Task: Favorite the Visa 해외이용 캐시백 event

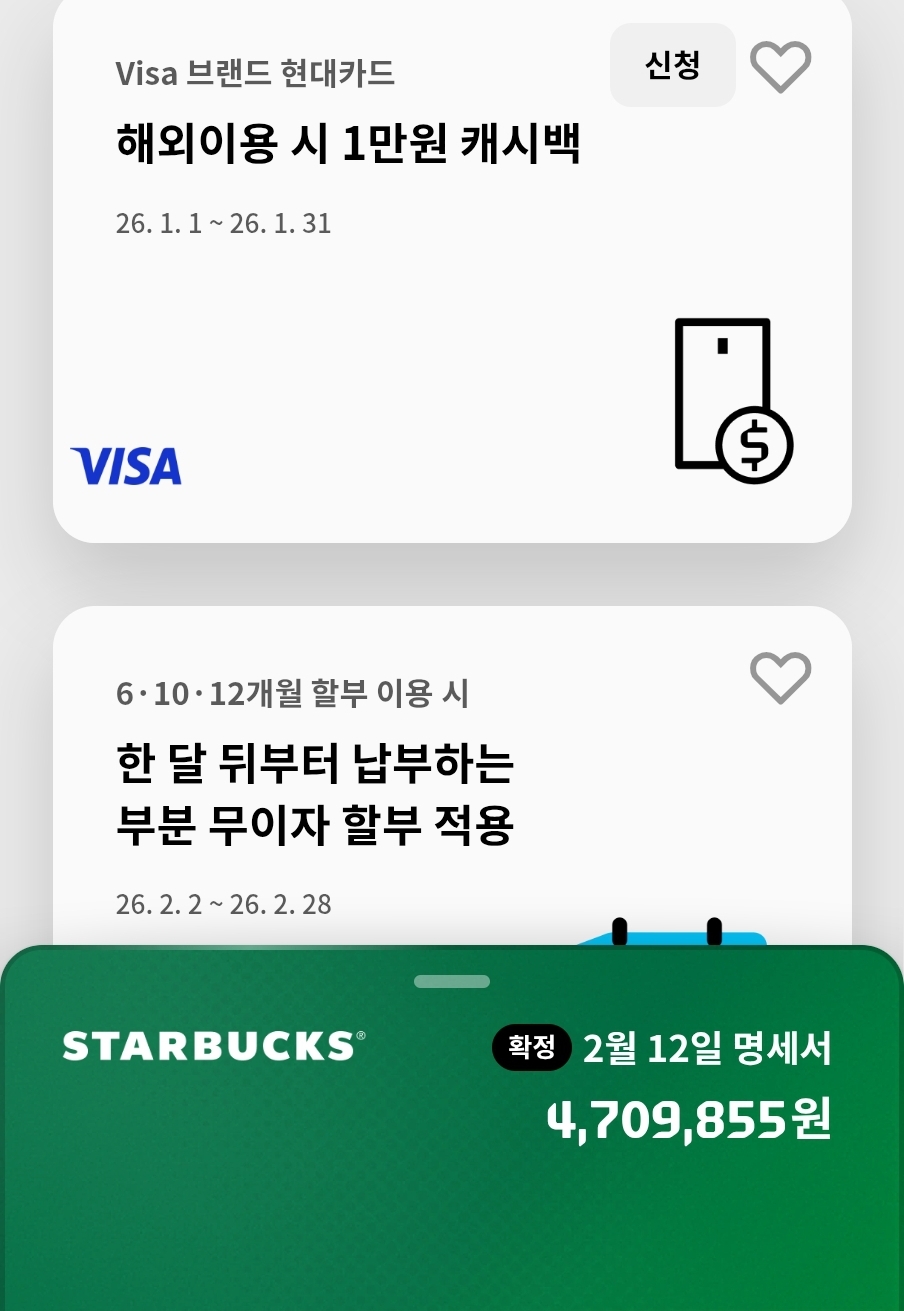Action: [780, 67]
